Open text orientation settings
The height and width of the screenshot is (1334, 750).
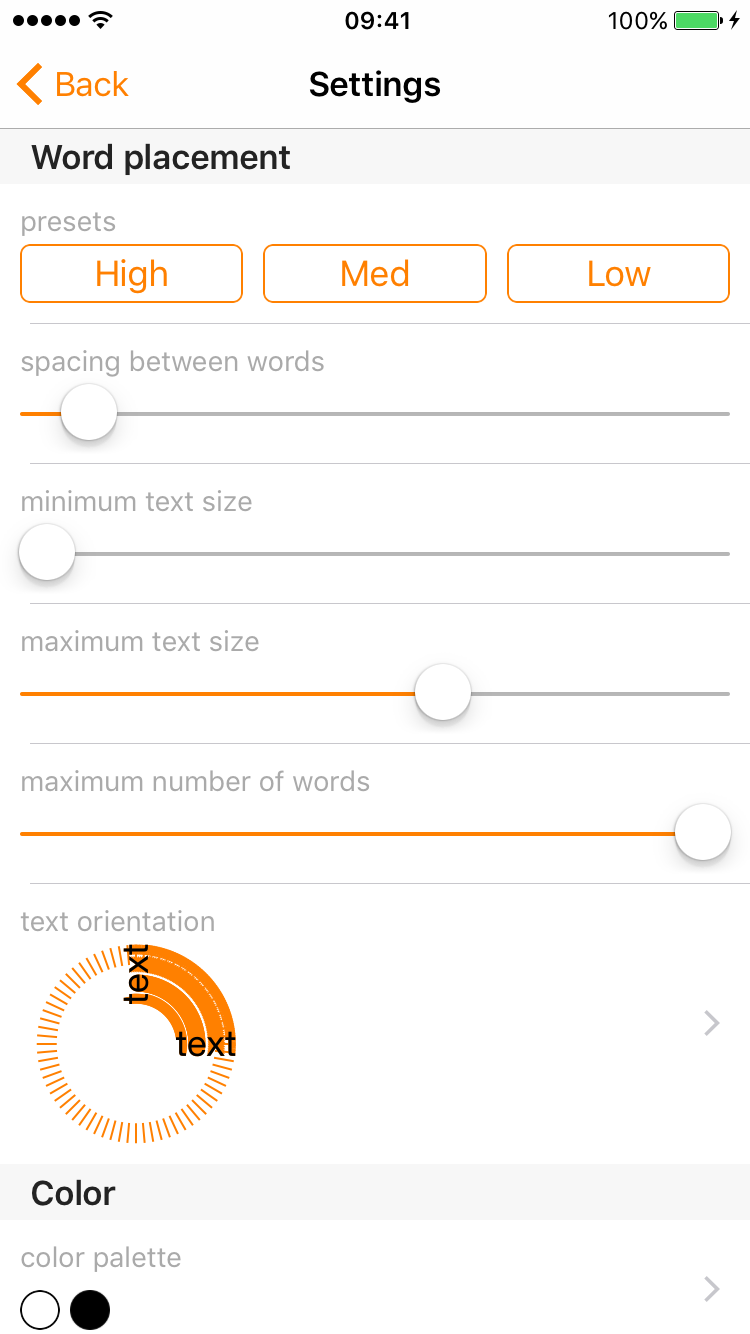[375, 1024]
